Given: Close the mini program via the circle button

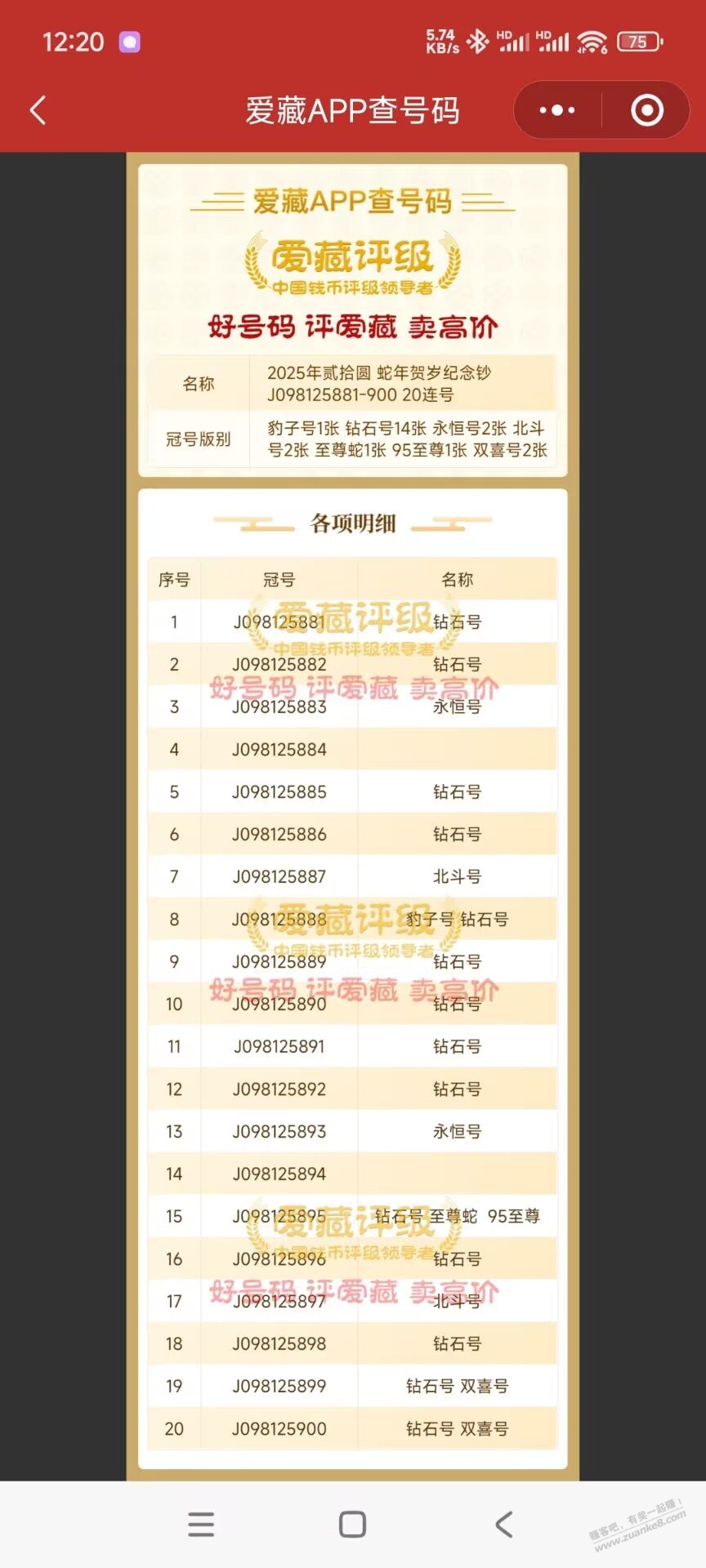Looking at the screenshot, I should (x=647, y=110).
